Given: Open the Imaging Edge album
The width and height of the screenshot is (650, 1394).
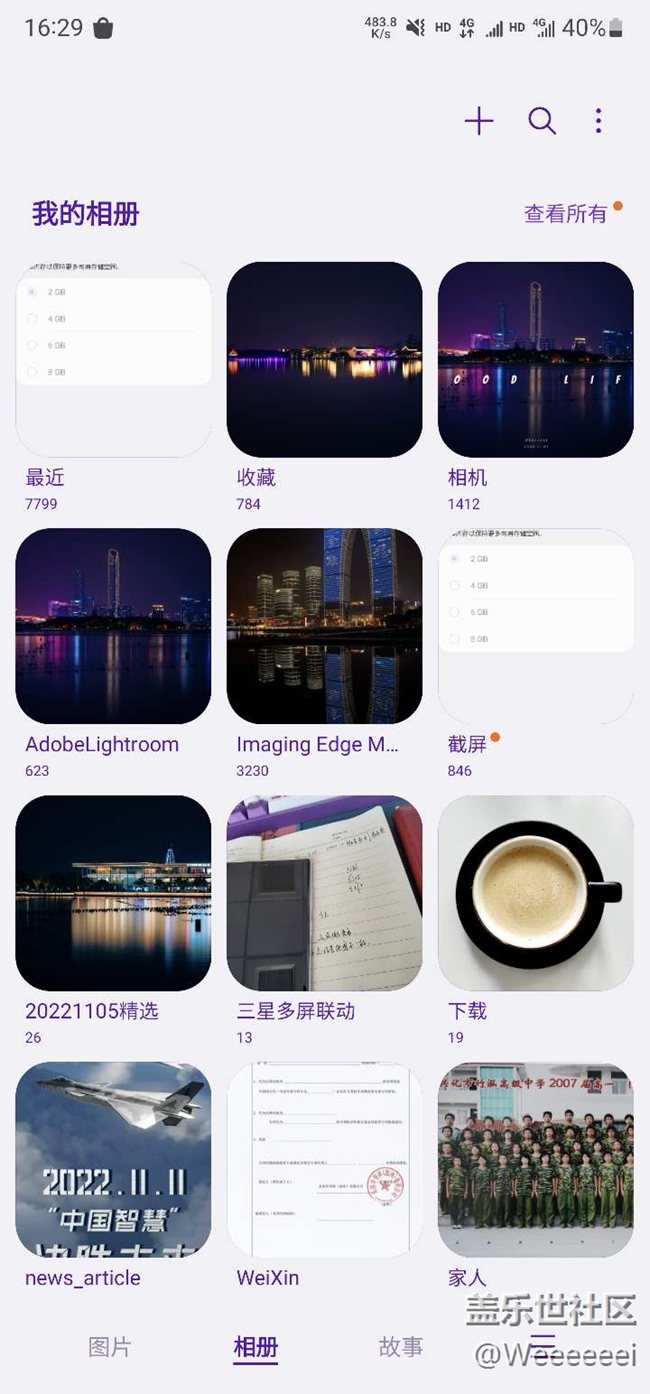Looking at the screenshot, I should [x=324, y=626].
